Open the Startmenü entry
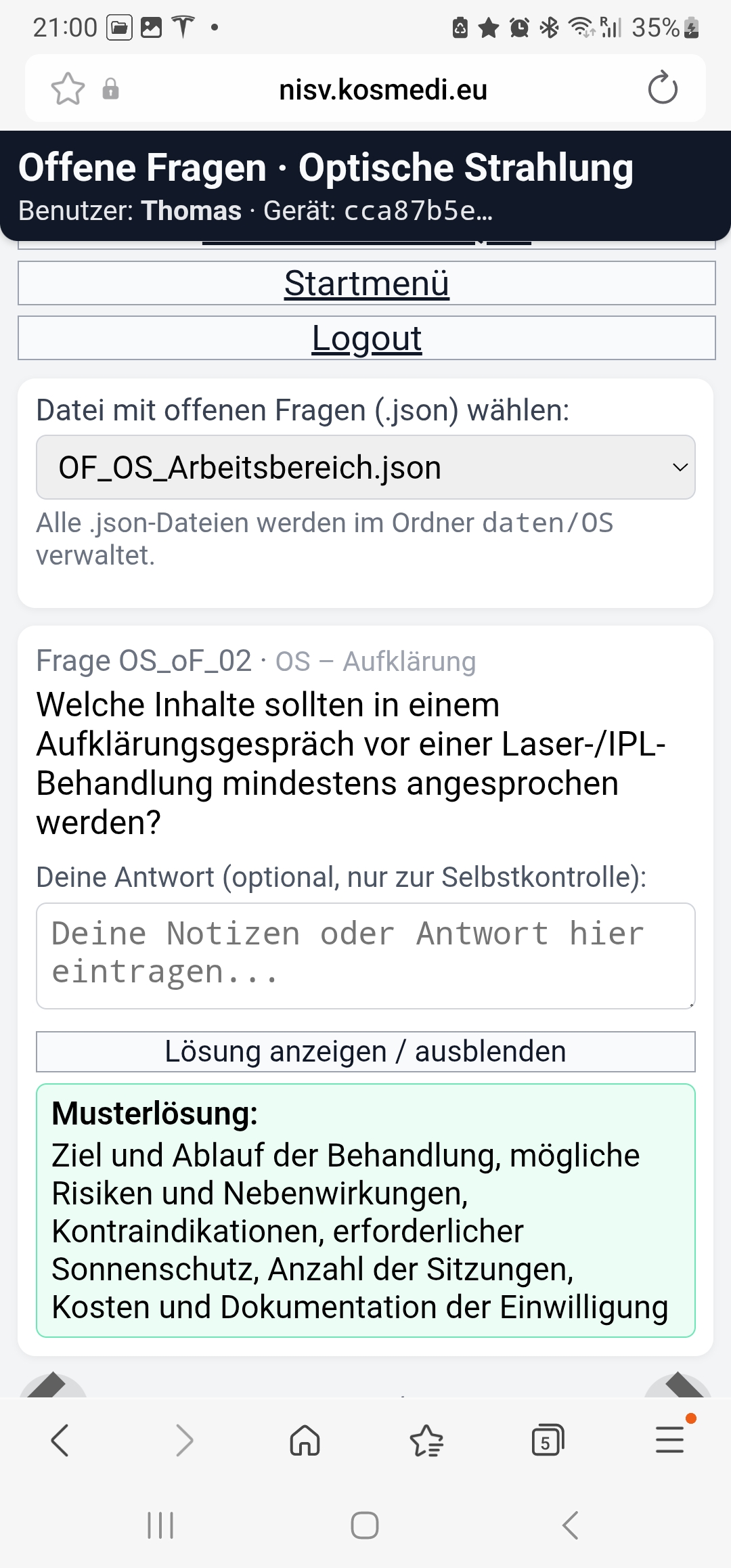Viewport: 731px width, 1568px height. 365,283
